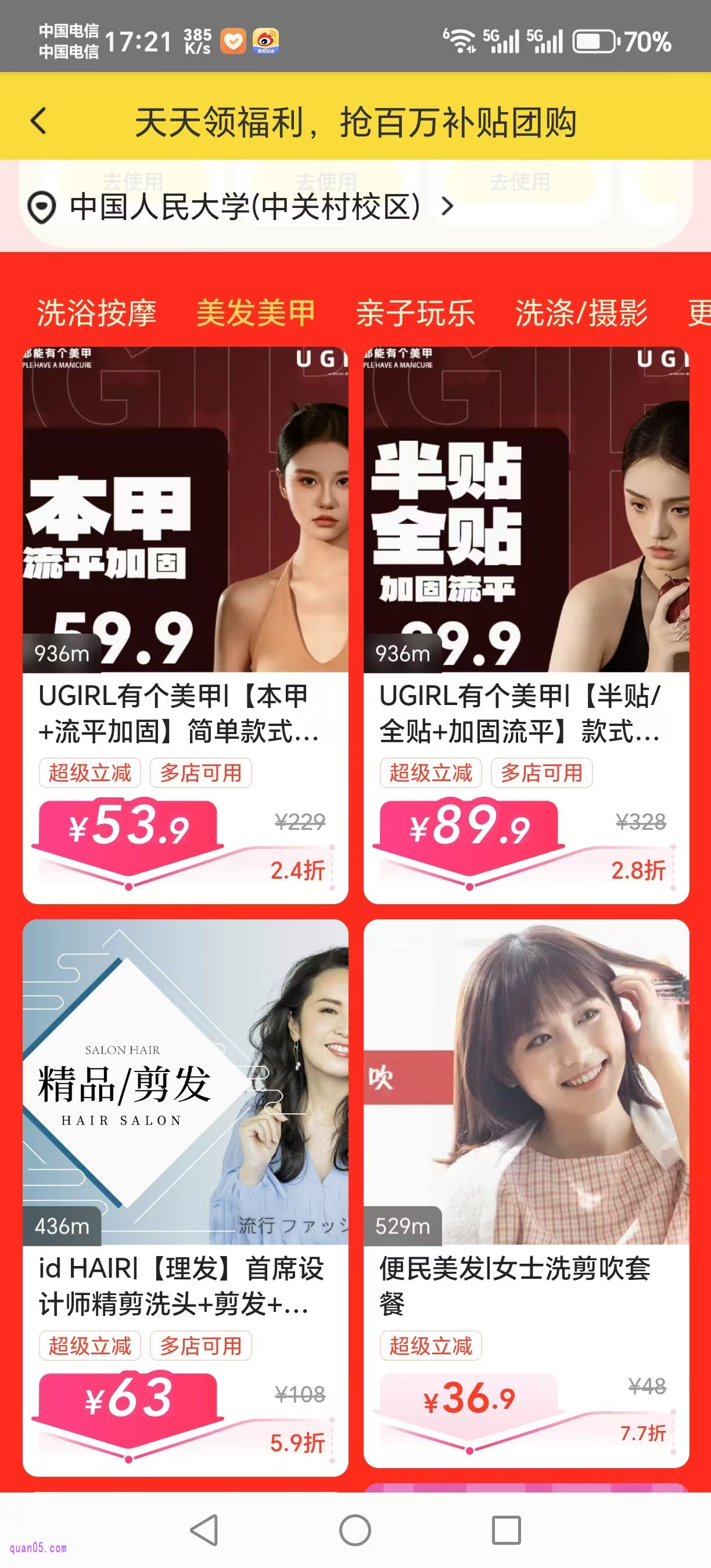View id HAIR 理发 deal card
The image size is (711, 1568).
[x=185, y=1196]
